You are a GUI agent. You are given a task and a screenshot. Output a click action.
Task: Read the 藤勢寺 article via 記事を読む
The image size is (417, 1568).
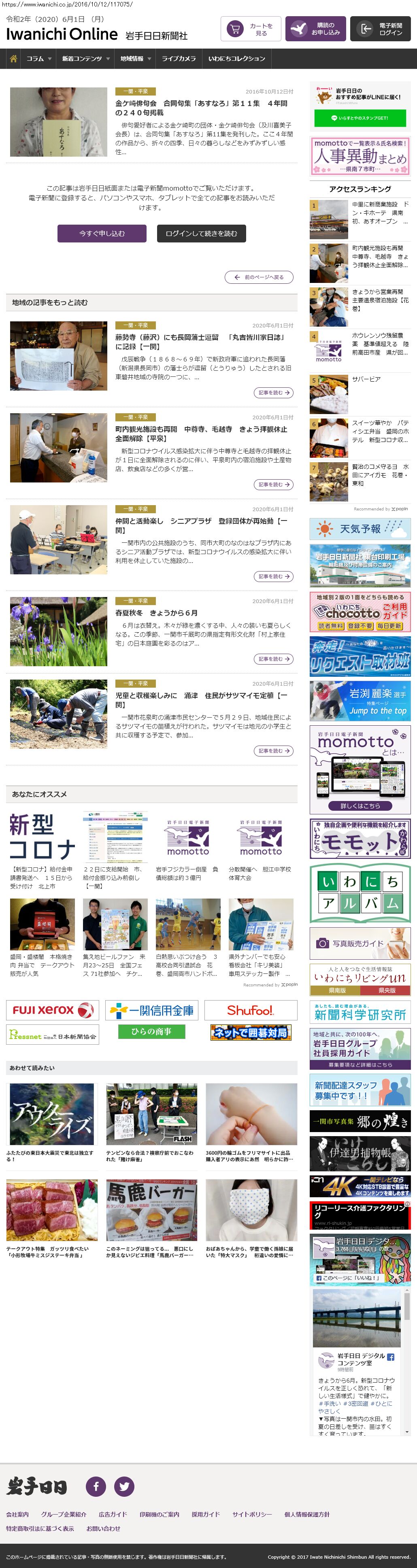coord(273,393)
